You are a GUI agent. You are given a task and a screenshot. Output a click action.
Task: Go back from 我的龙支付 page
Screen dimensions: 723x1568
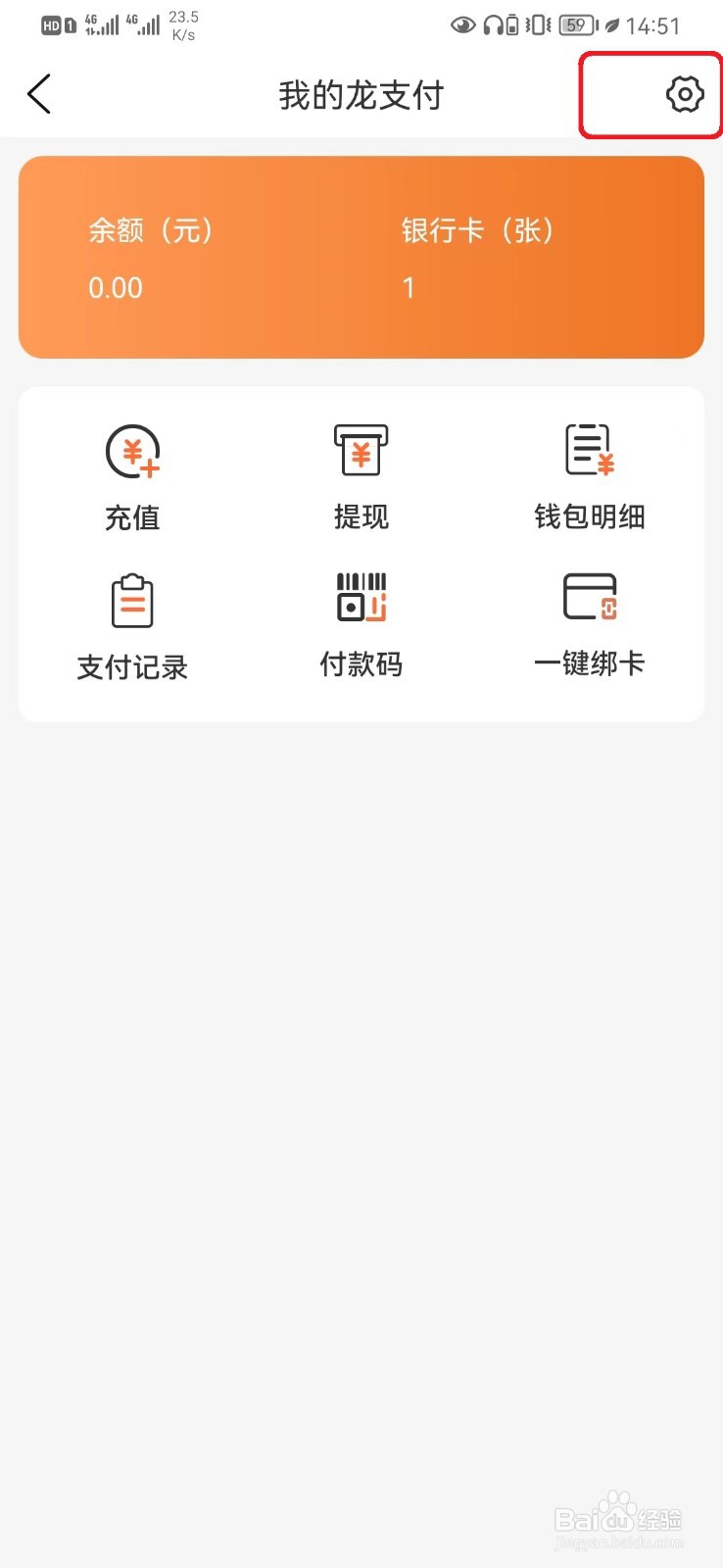click(x=39, y=95)
